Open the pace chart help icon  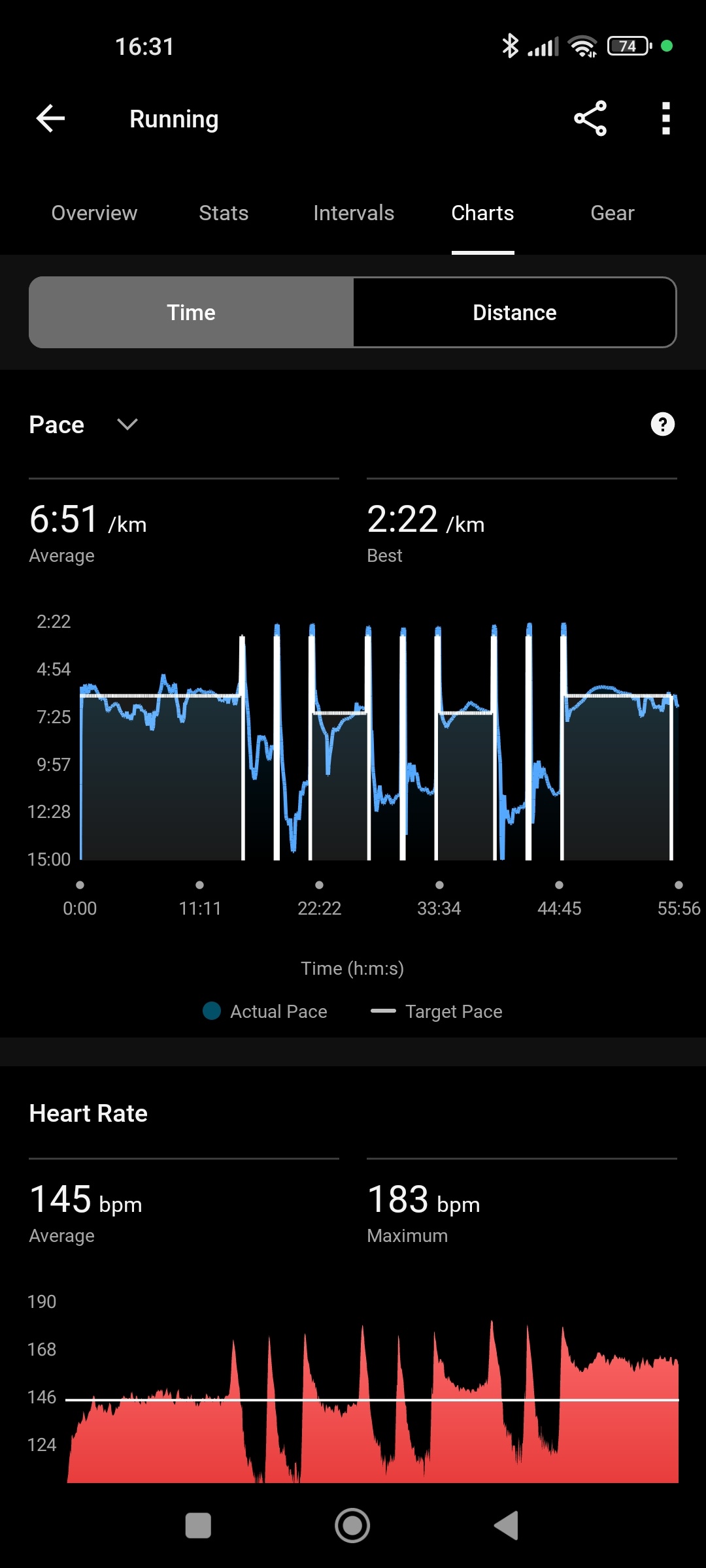click(662, 424)
